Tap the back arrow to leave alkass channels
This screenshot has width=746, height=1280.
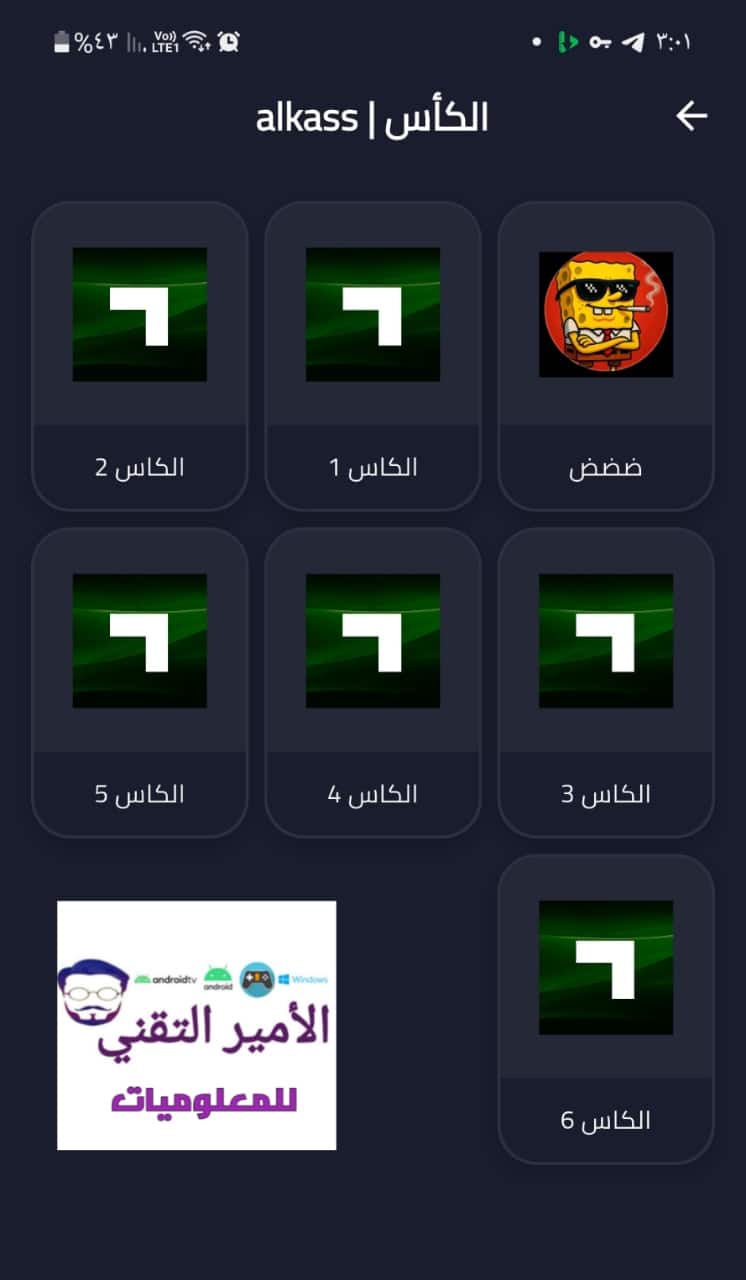click(x=691, y=116)
